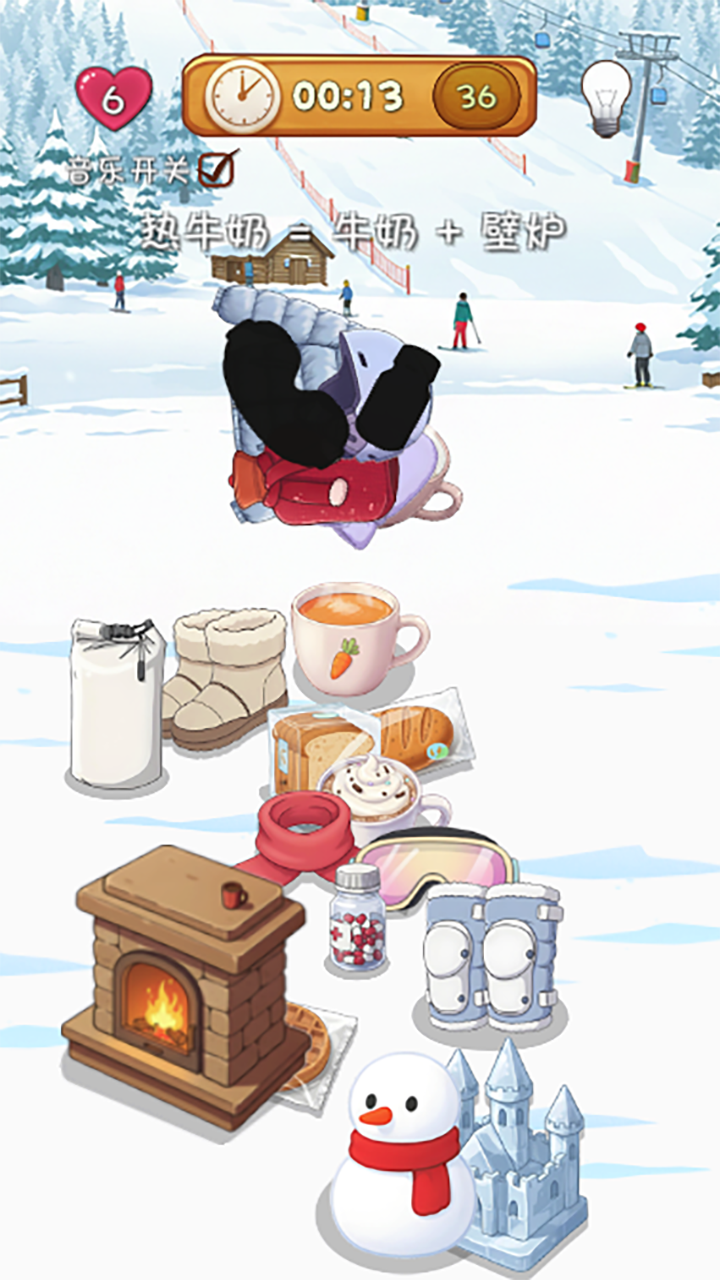Select the white milk bag item

click(x=115, y=705)
